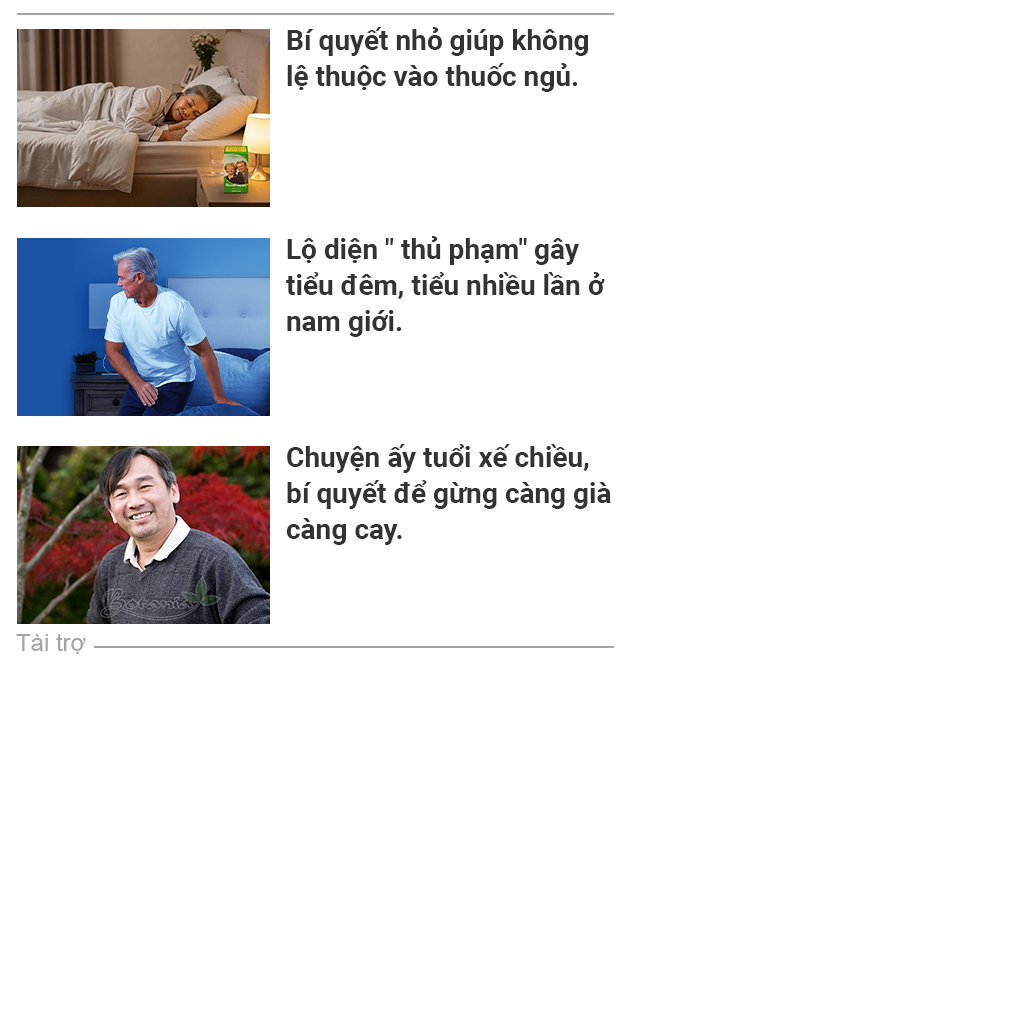Open the article about men's nighttime urination
This screenshot has height=1024, width=1024.
click(x=445, y=286)
